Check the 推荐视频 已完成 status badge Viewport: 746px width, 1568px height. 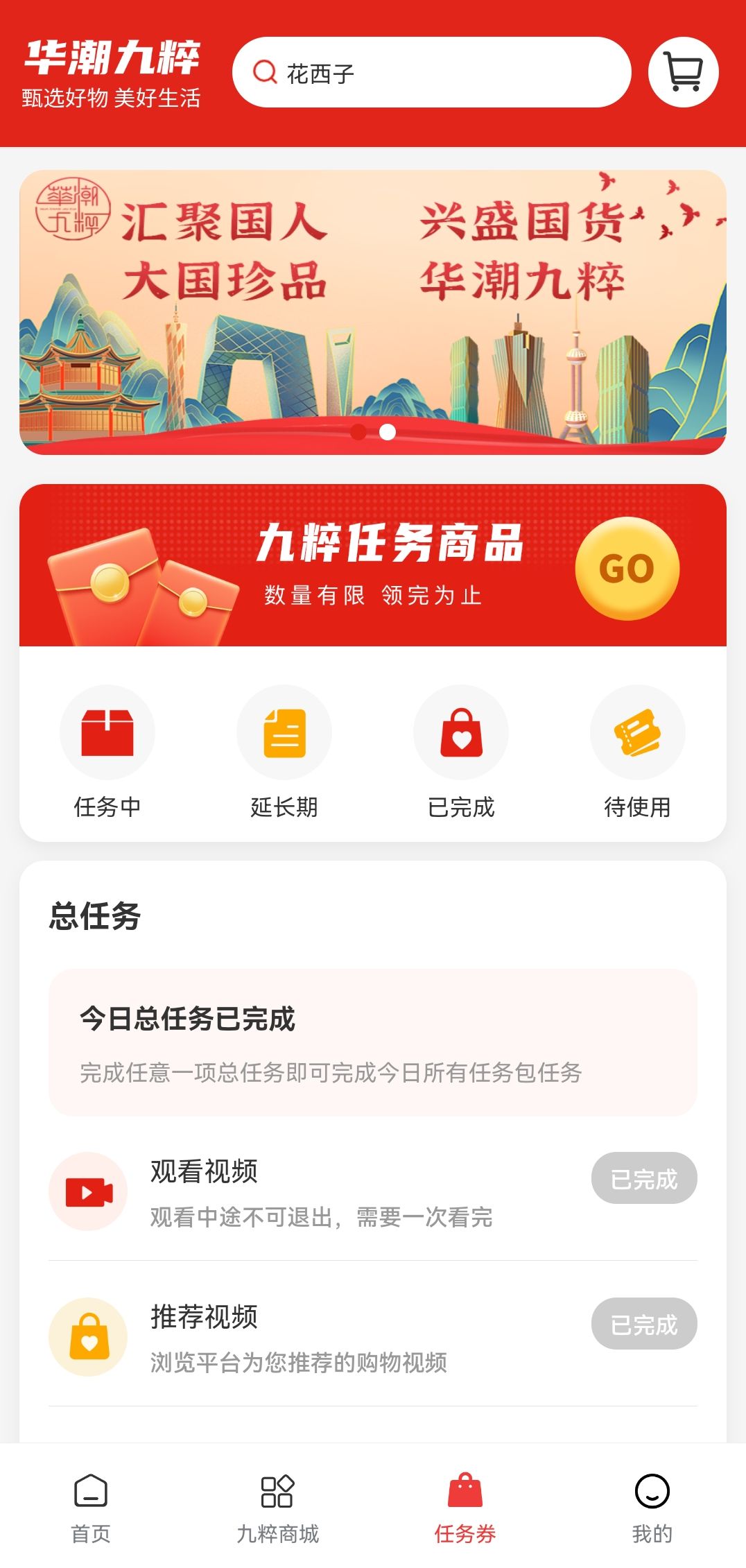coord(644,1324)
